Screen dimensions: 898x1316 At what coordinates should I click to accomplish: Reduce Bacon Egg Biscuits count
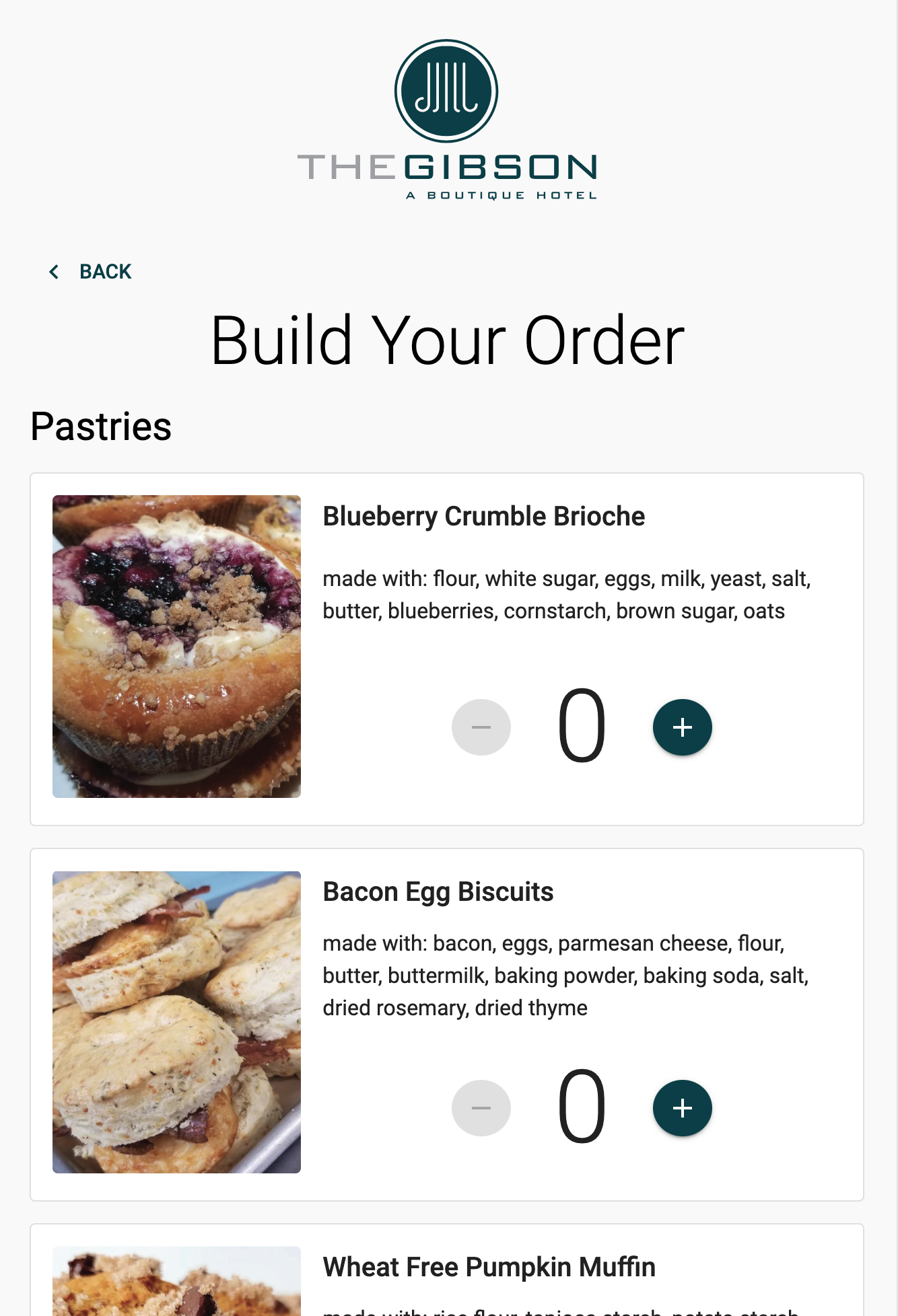481,1108
